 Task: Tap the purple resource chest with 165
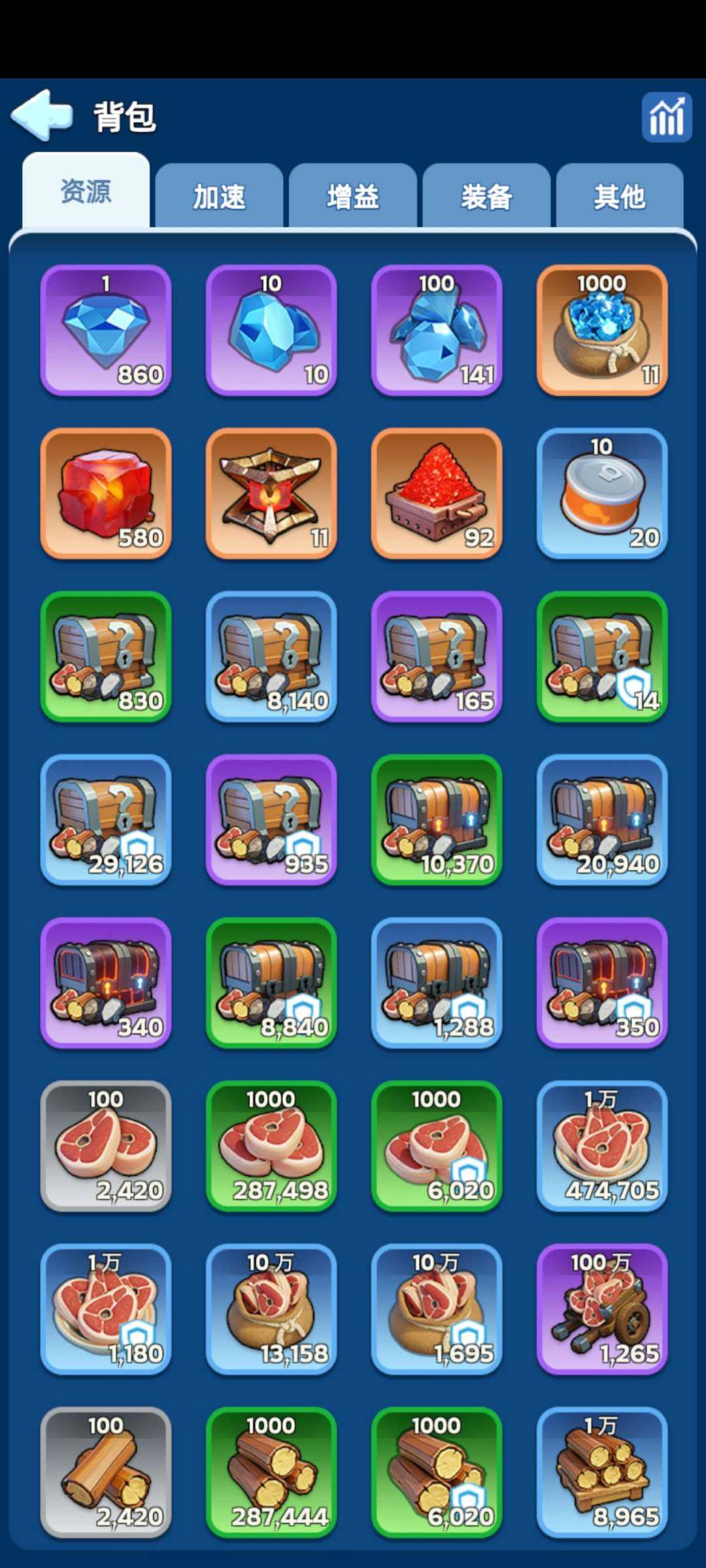[x=437, y=657]
